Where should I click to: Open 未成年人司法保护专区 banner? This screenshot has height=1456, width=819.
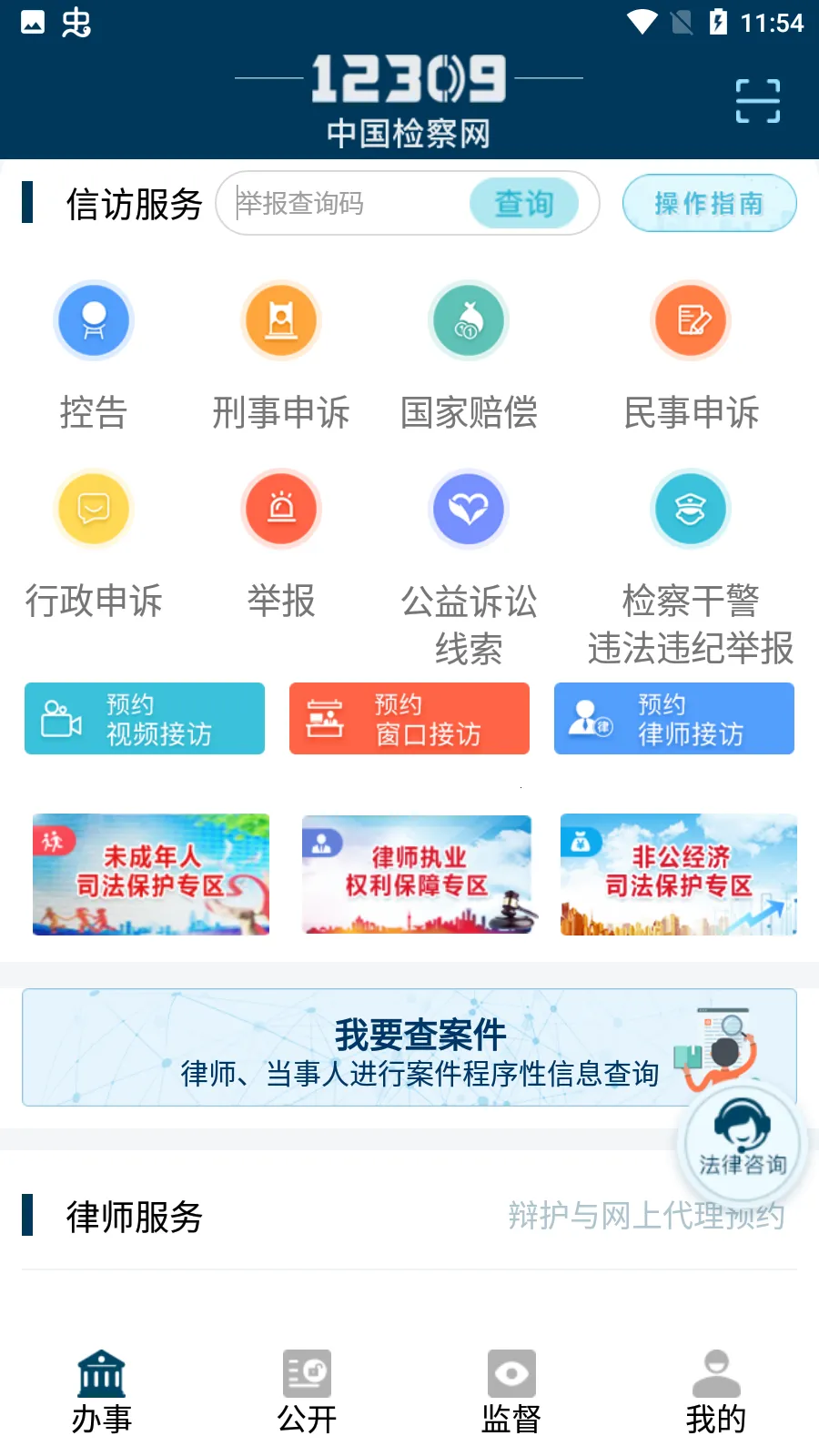click(x=151, y=875)
